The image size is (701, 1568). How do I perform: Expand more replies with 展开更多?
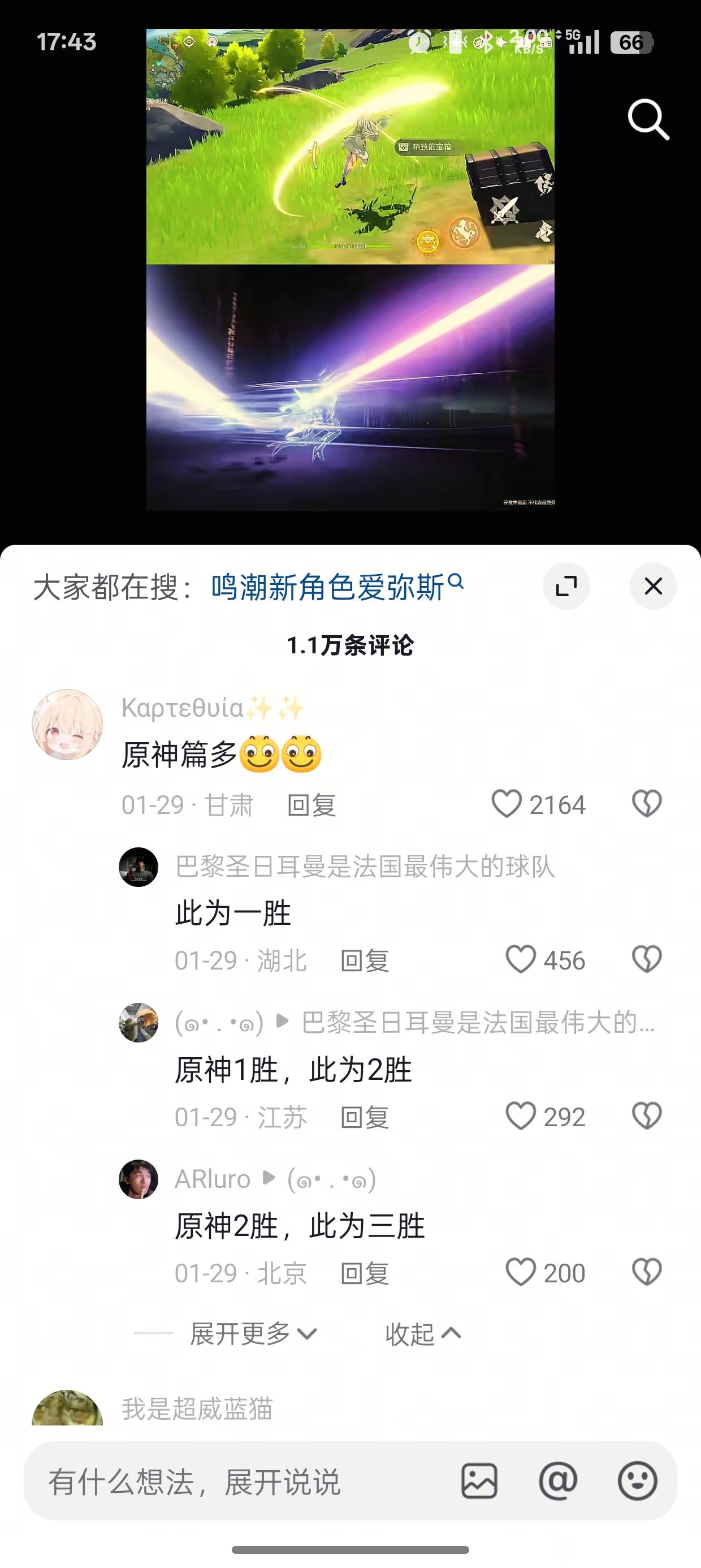click(253, 1334)
